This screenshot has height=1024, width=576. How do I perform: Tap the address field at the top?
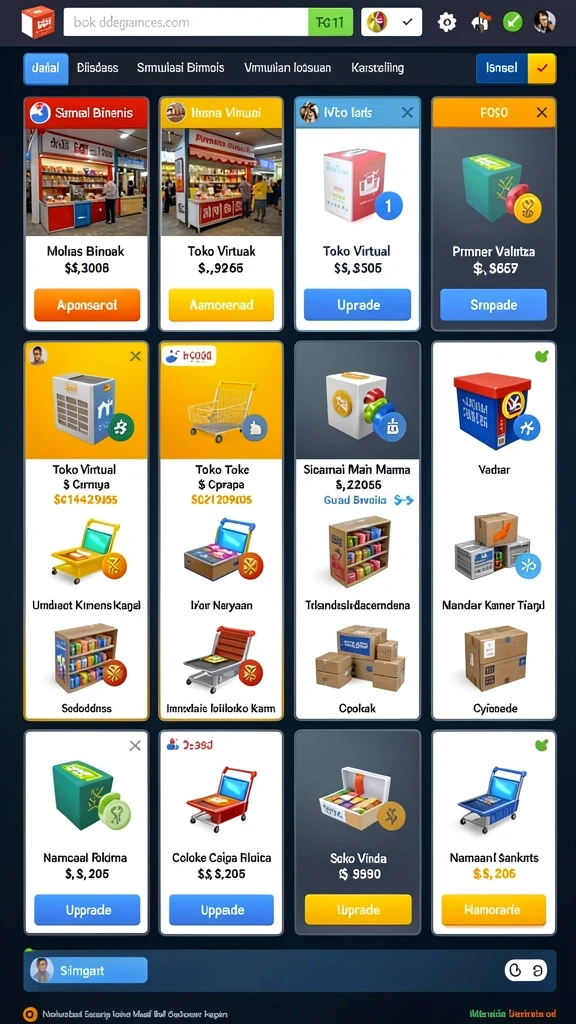185,22
